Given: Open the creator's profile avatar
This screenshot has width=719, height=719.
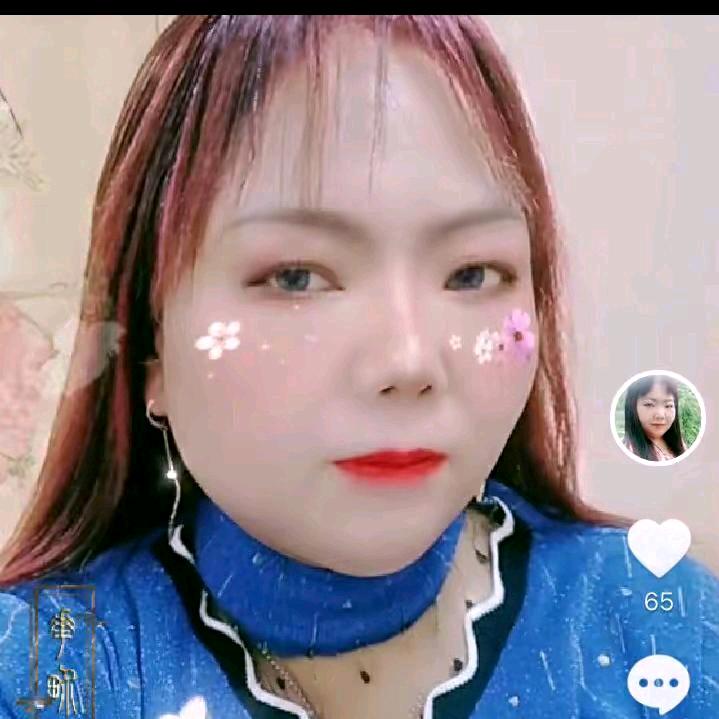Looking at the screenshot, I should click(657, 418).
